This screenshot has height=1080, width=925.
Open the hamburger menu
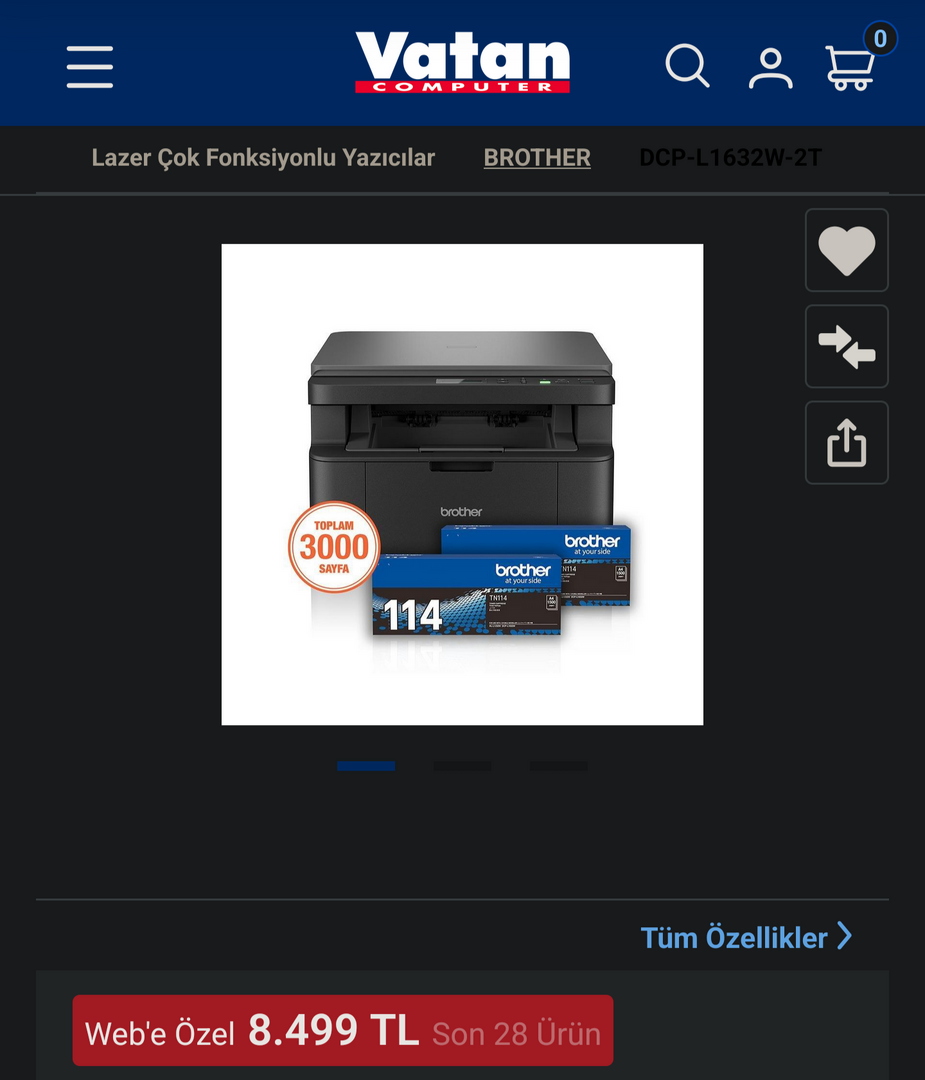90,67
